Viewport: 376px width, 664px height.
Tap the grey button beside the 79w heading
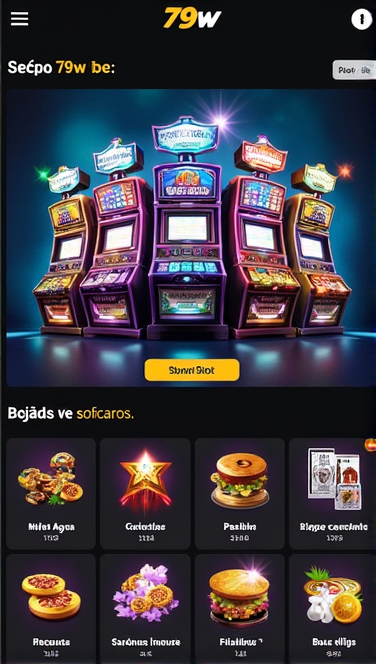pyautogui.click(x=354, y=70)
